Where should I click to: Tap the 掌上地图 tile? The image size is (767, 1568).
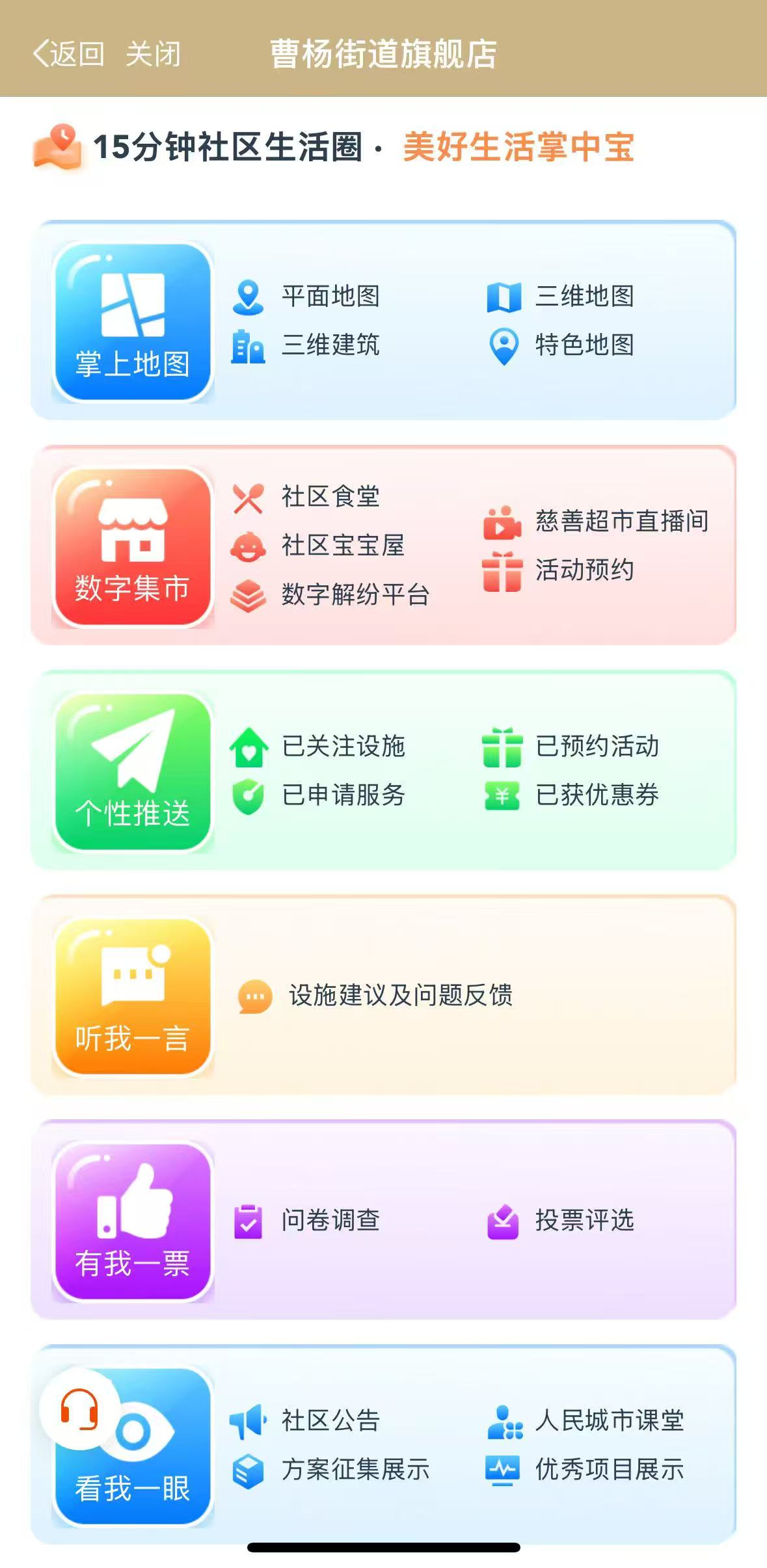click(x=133, y=322)
